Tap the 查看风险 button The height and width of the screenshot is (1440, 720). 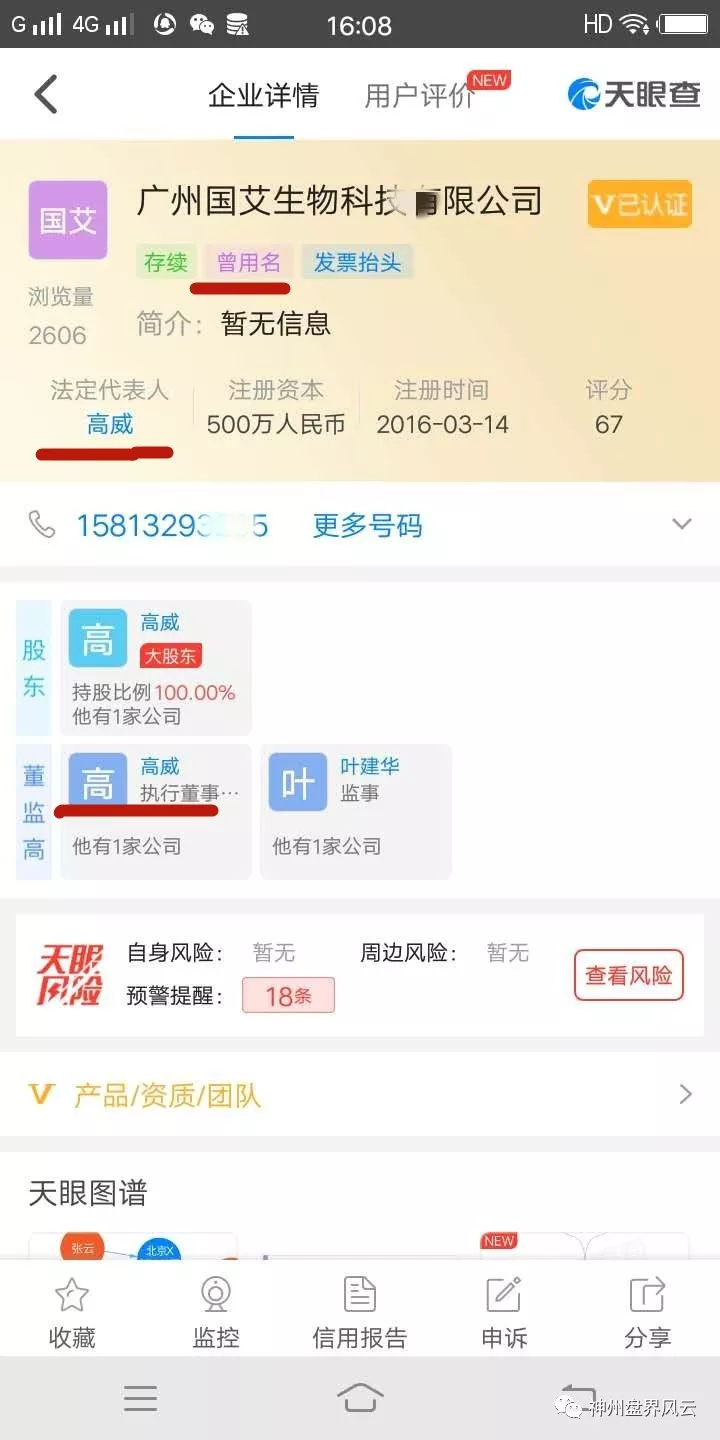tap(628, 975)
